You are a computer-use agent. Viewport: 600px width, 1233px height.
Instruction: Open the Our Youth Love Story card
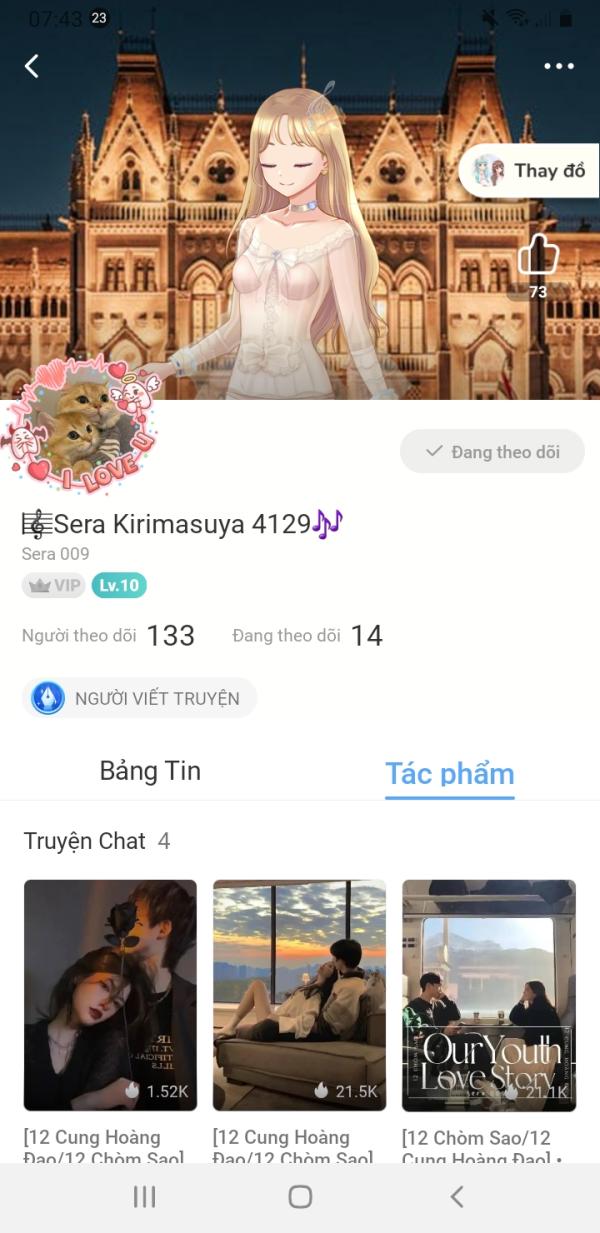coord(489,995)
